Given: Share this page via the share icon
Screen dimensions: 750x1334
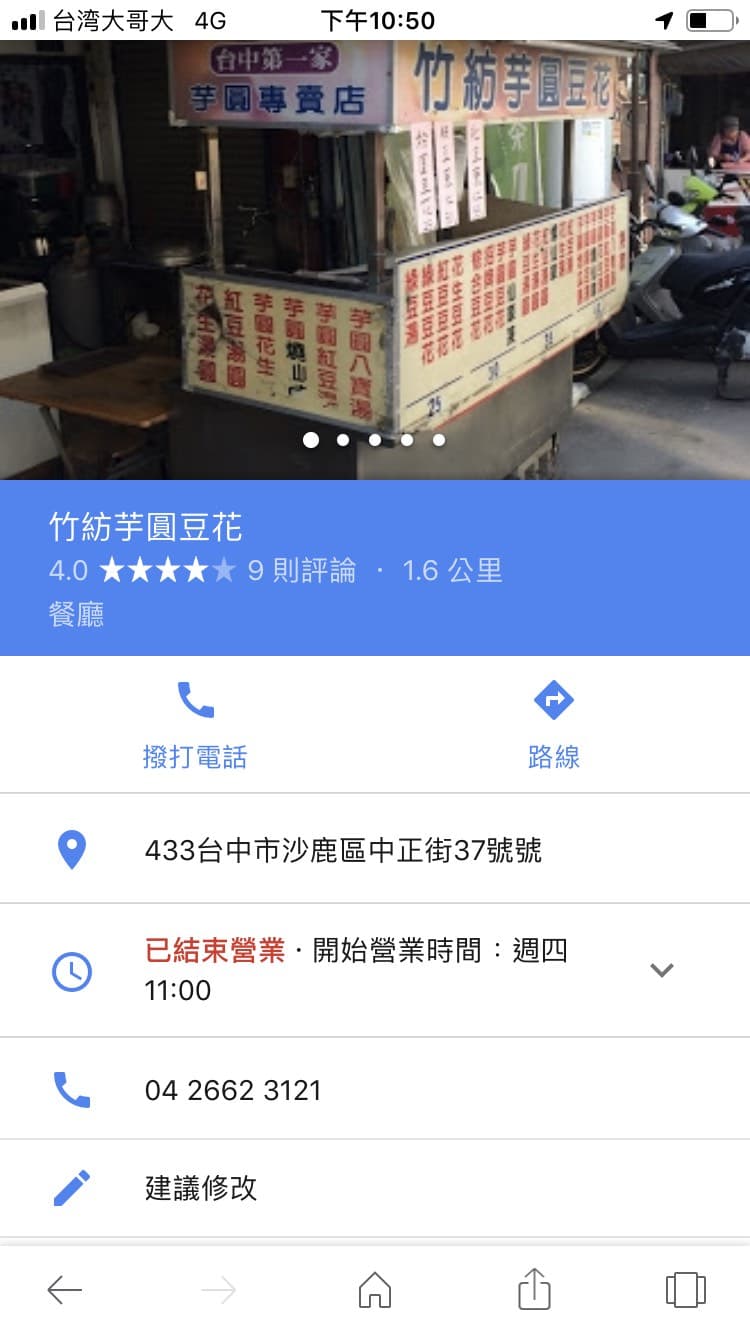Looking at the screenshot, I should pyautogui.click(x=535, y=1288).
